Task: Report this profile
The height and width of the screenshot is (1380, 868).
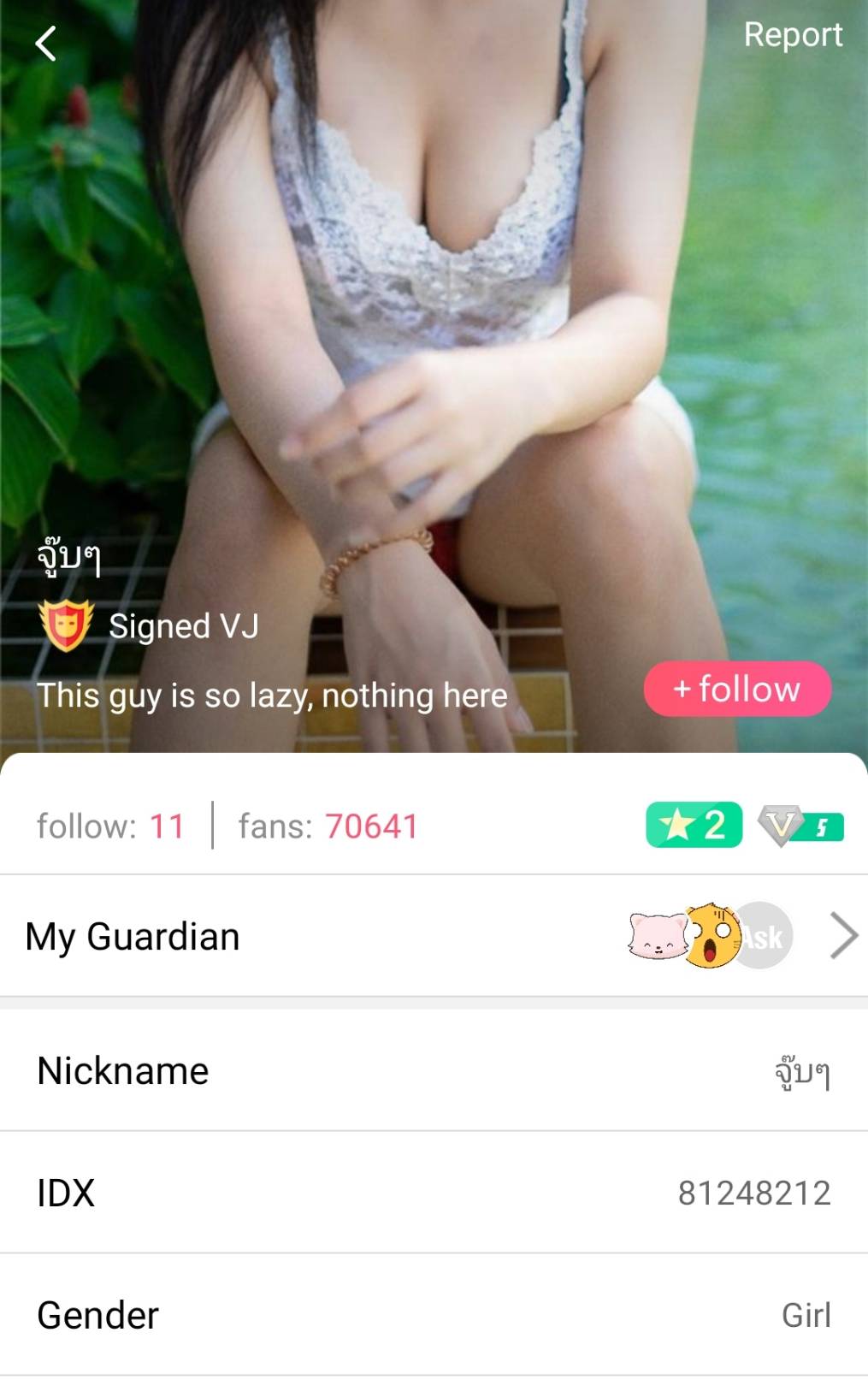Action: pyautogui.click(x=792, y=35)
